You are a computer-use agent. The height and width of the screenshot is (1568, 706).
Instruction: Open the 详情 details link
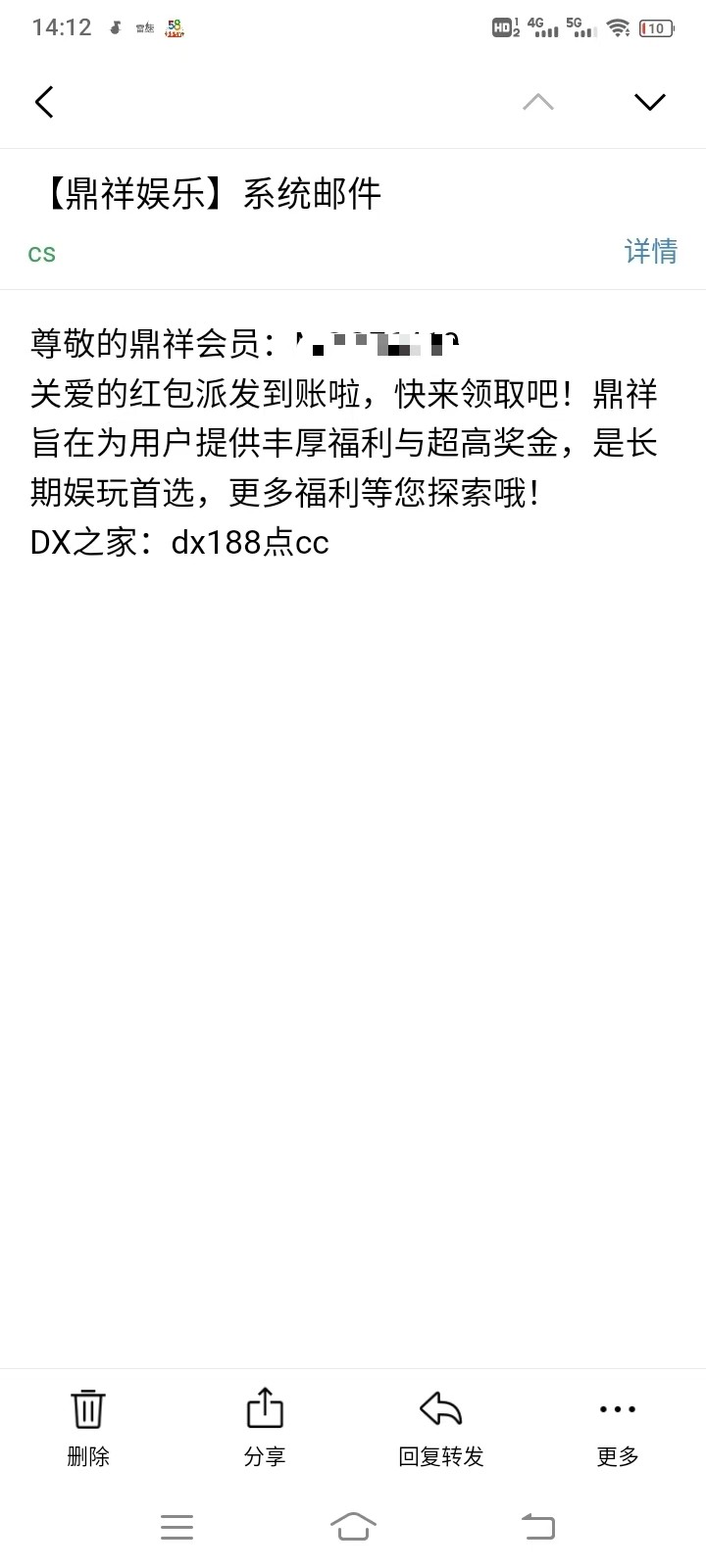[650, 252]
